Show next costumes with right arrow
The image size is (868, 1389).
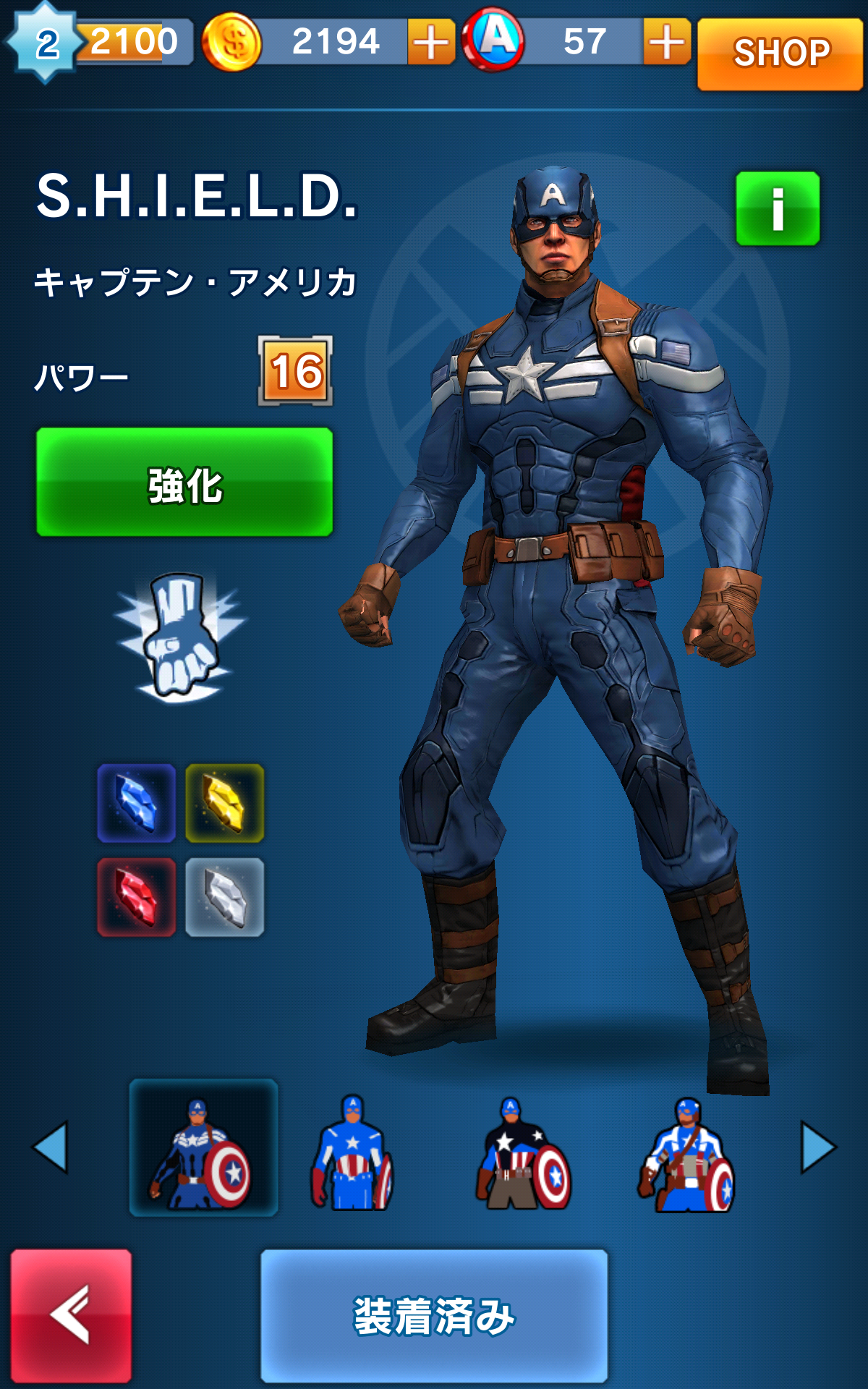817,1147
